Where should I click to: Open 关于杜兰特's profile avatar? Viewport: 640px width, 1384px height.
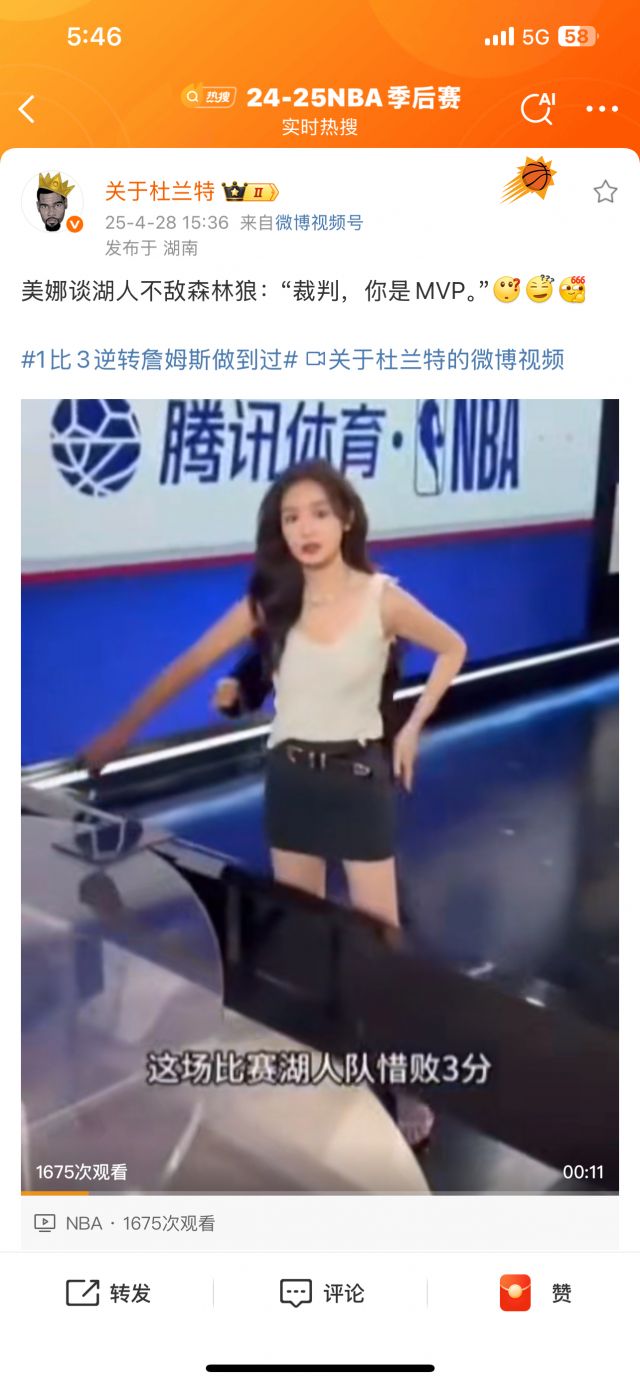pos(52,203)
